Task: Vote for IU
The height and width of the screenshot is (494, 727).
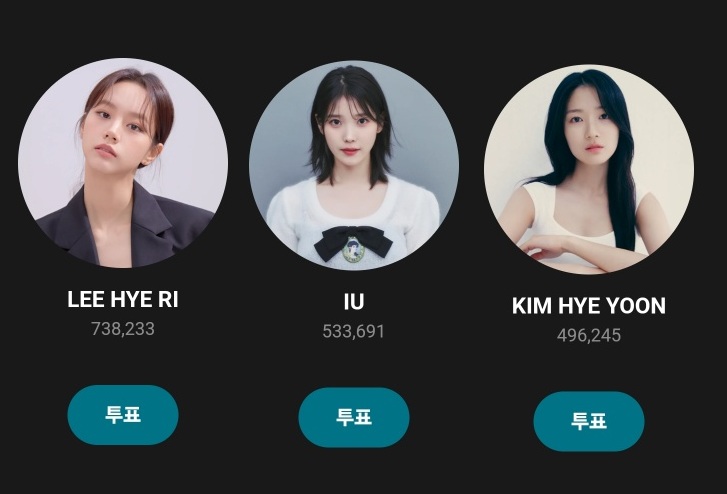Action: (x=354, y=417)
